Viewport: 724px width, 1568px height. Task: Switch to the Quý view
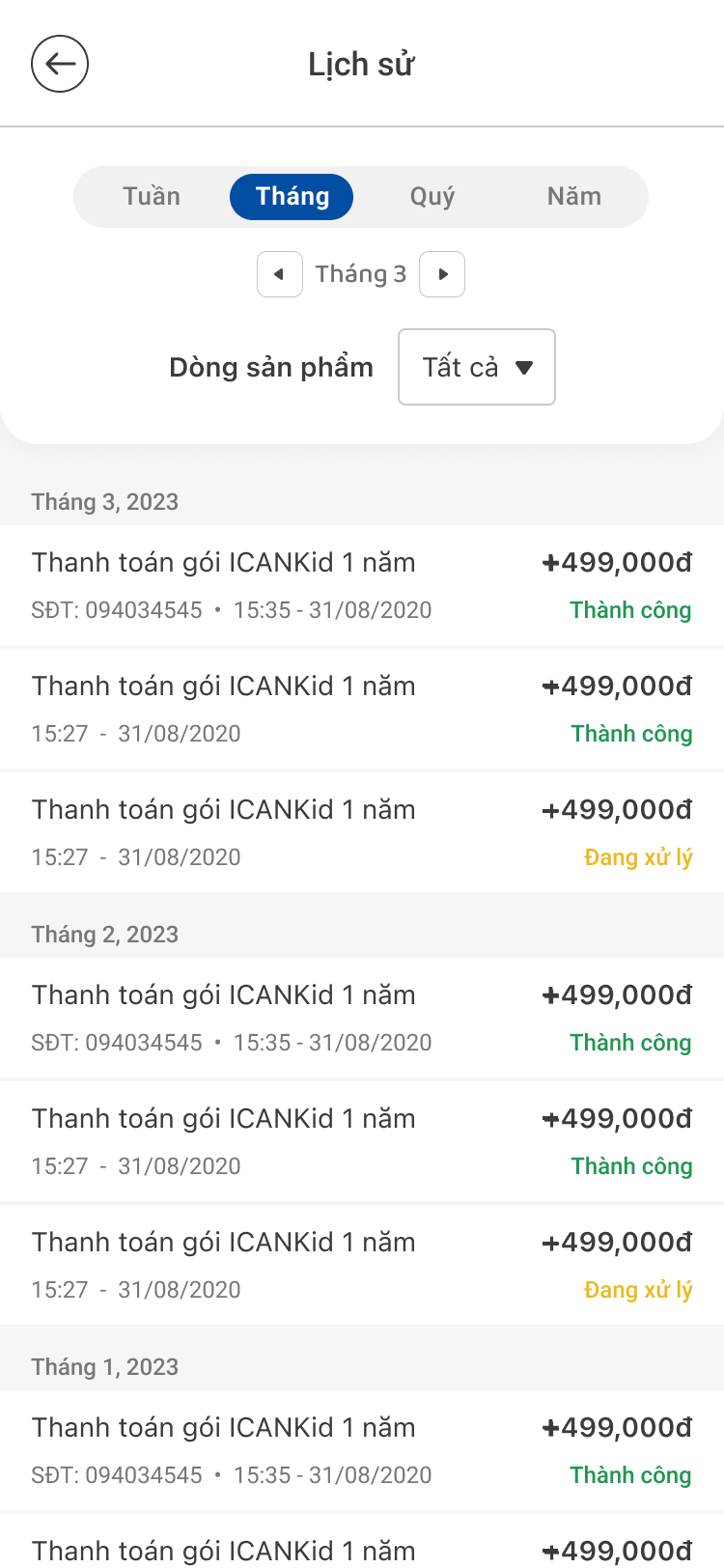click(432, 197)
